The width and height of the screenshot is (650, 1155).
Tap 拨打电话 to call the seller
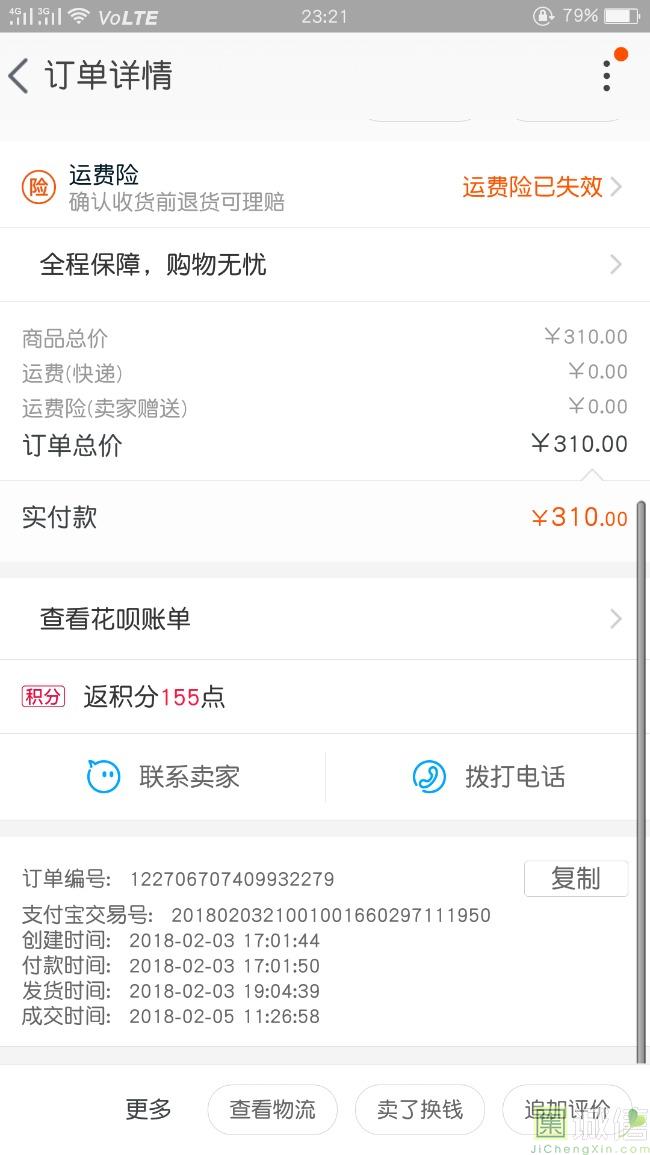(x=488, y=776)
